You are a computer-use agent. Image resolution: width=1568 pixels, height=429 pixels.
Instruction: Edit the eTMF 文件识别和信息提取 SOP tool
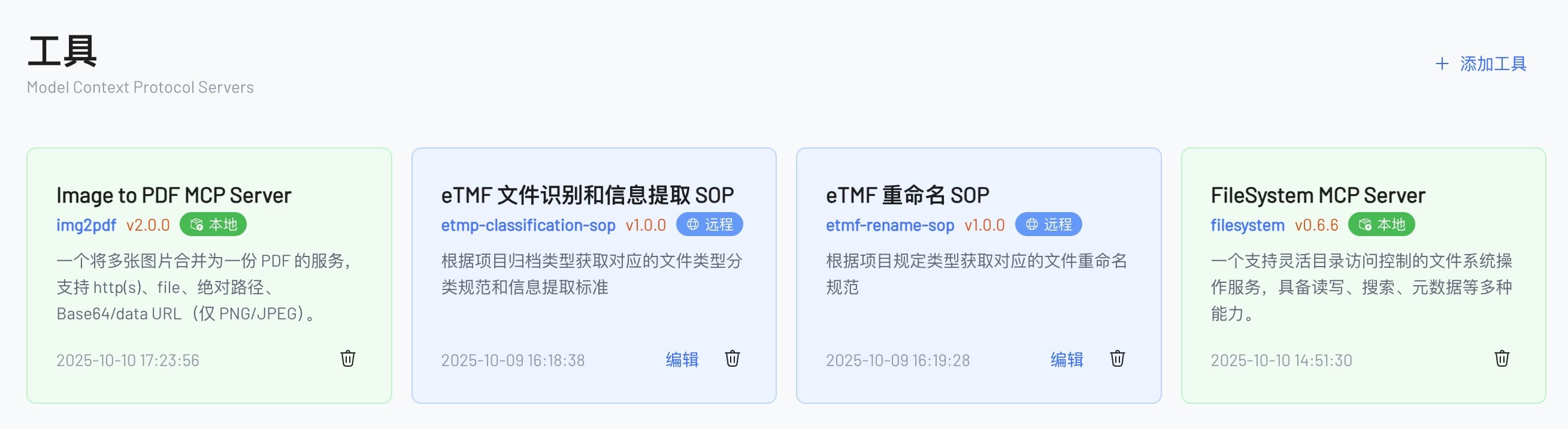coord(682,359)
